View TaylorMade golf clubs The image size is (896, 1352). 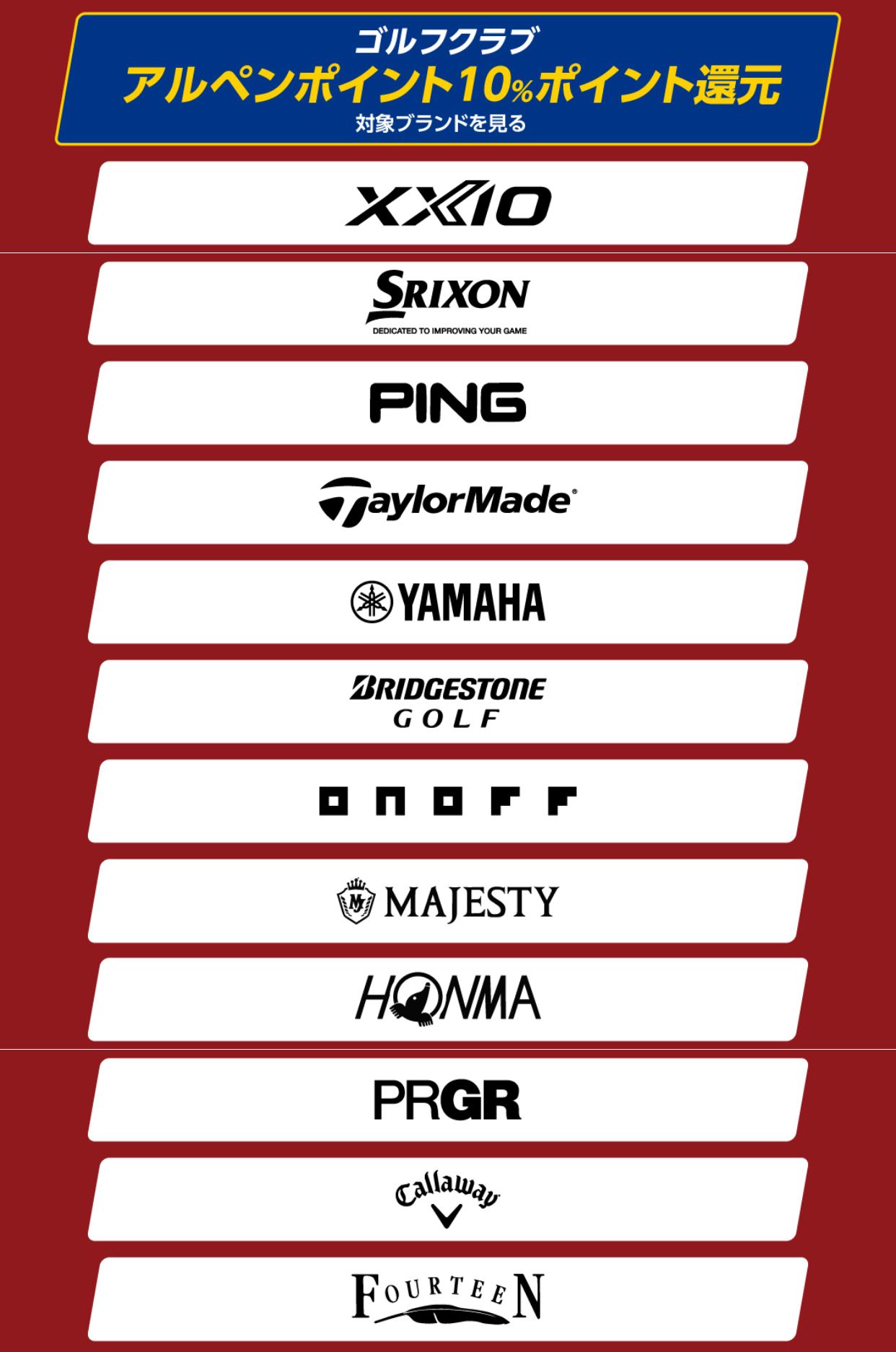tap(447, 502)
